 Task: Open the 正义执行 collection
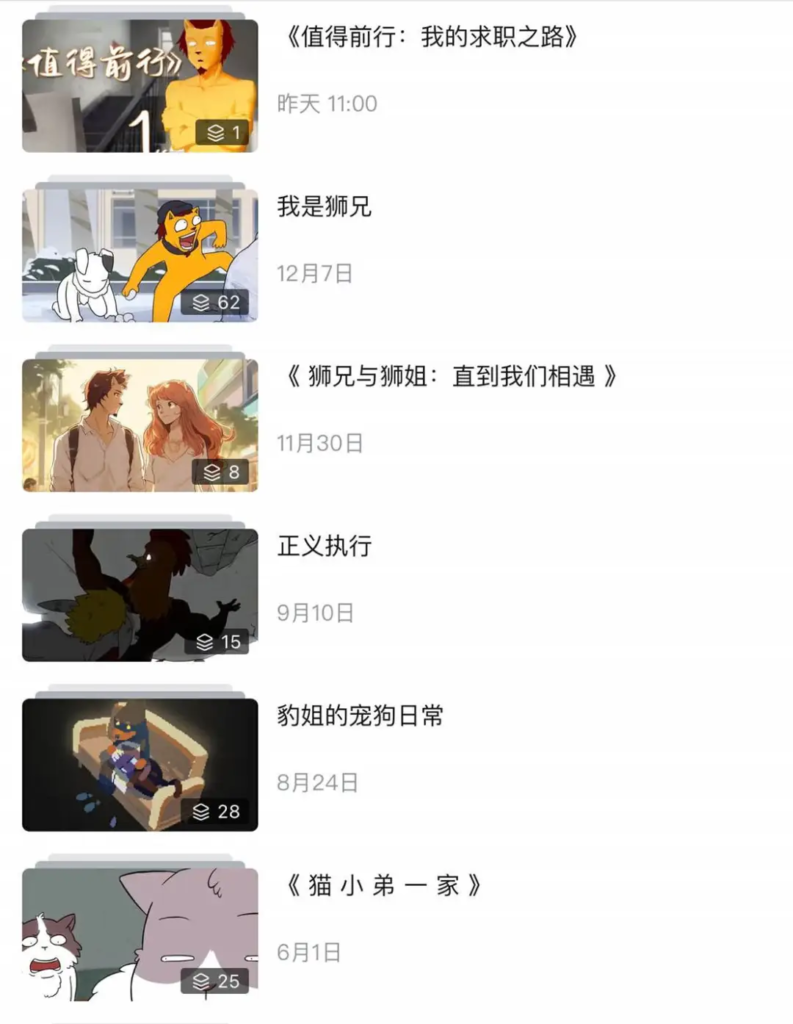324,546
